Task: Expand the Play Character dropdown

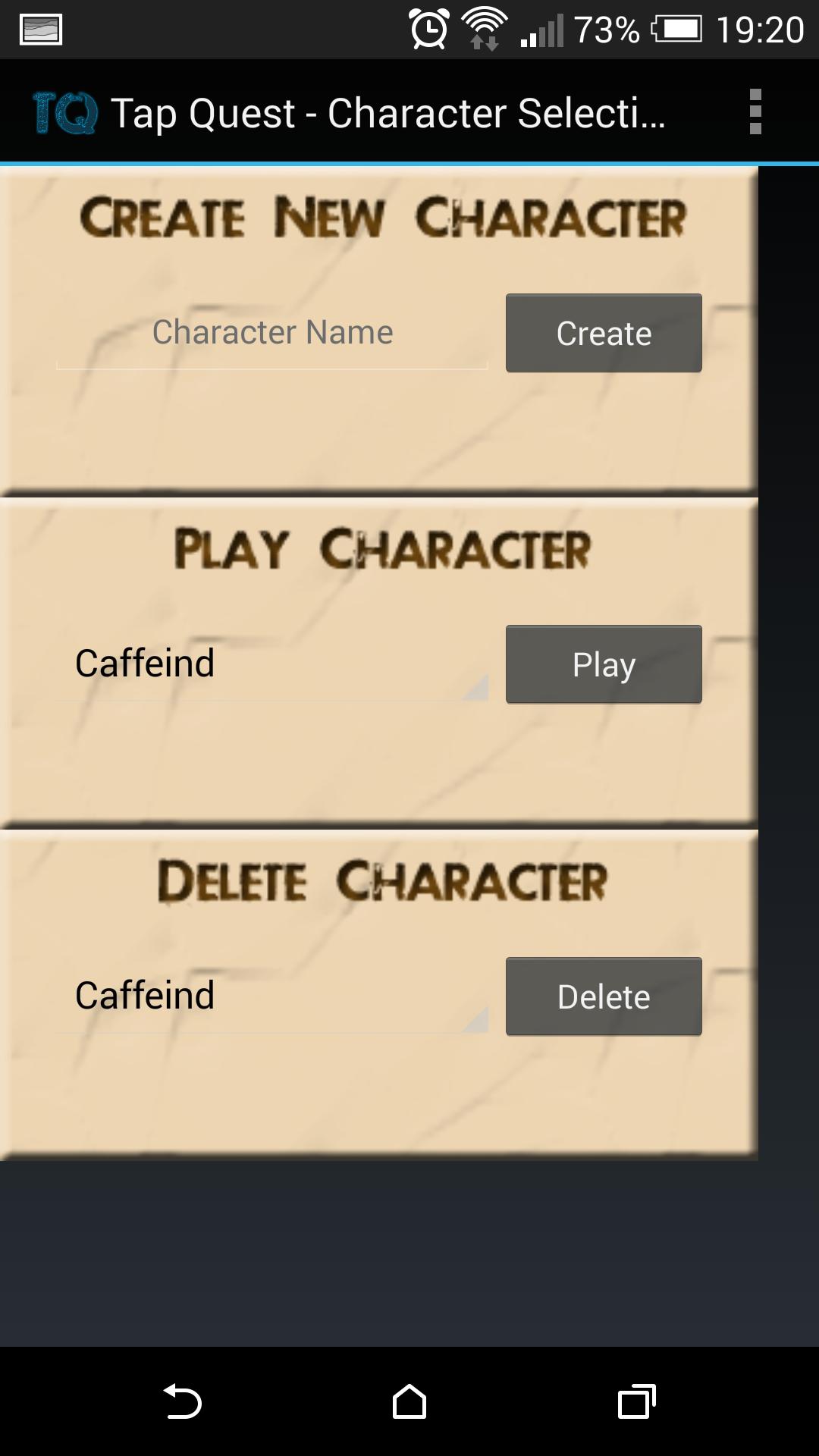Action: [271, 664]
